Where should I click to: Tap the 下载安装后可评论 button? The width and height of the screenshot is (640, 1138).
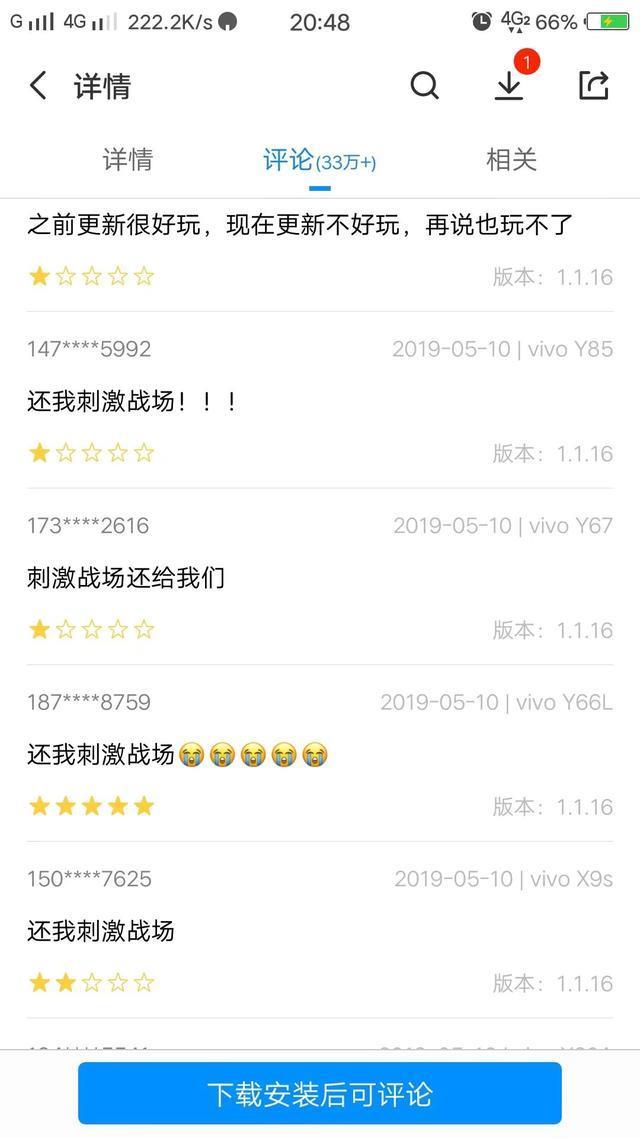point(320,1093)
